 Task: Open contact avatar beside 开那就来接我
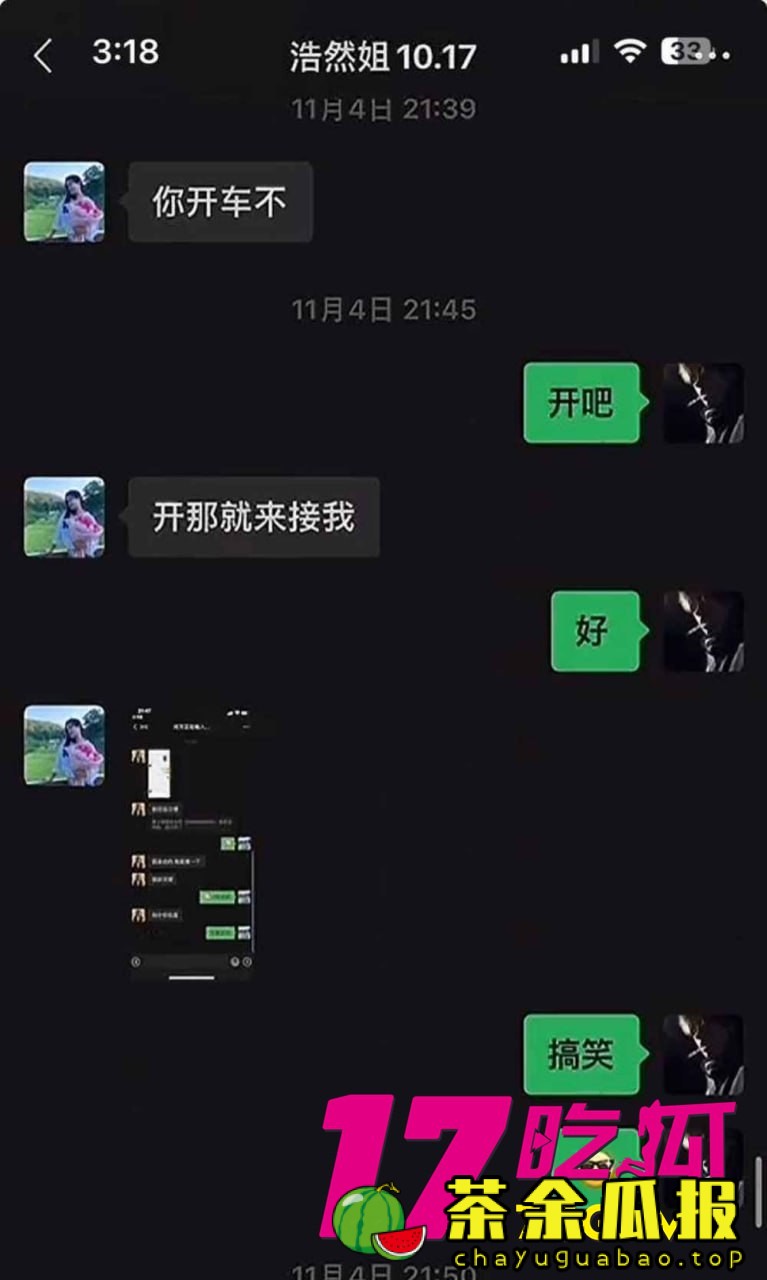pyautogui.click(x=64, y=517)
